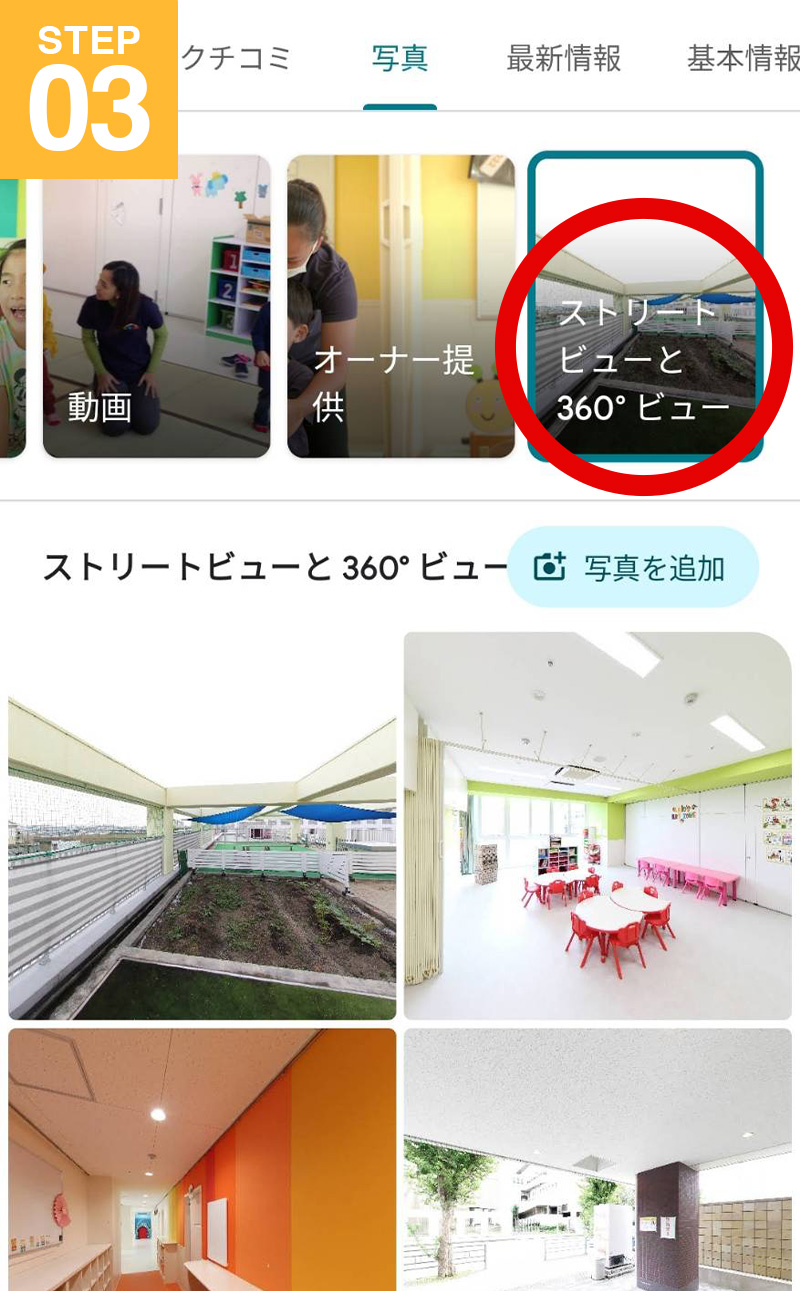Show the 動画 photo category

[156, 306]
